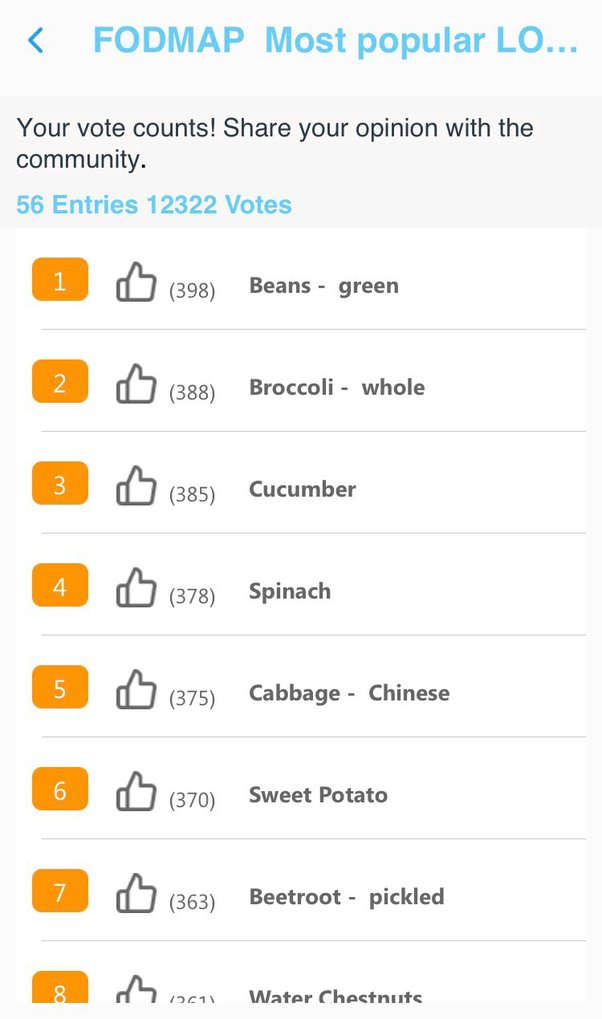Select the Cucumber row
Image resolution: width=602 pixels, height=1019 pixels.
tap(303, 490)
